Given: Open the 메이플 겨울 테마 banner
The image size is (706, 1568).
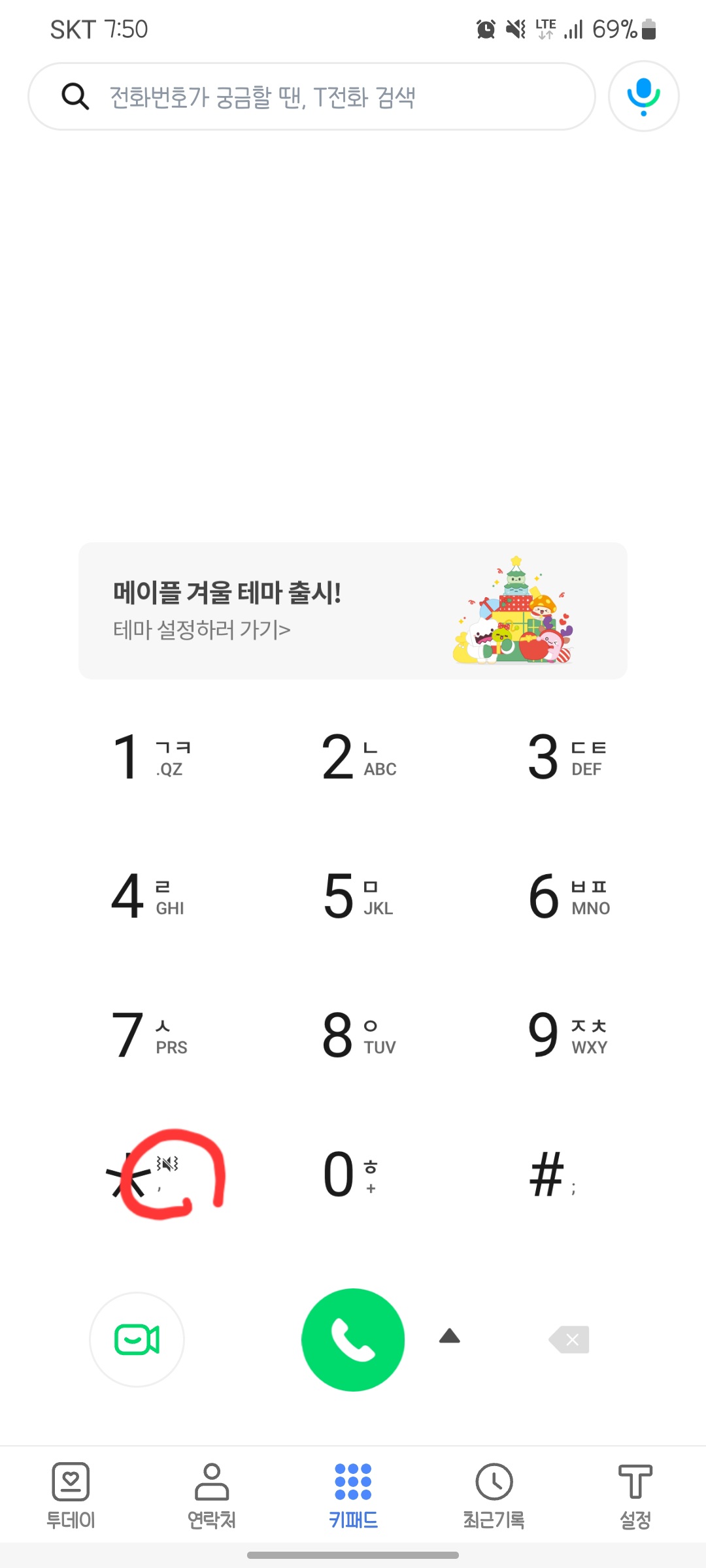Looking at the screenshot, I should pos(352,611).
